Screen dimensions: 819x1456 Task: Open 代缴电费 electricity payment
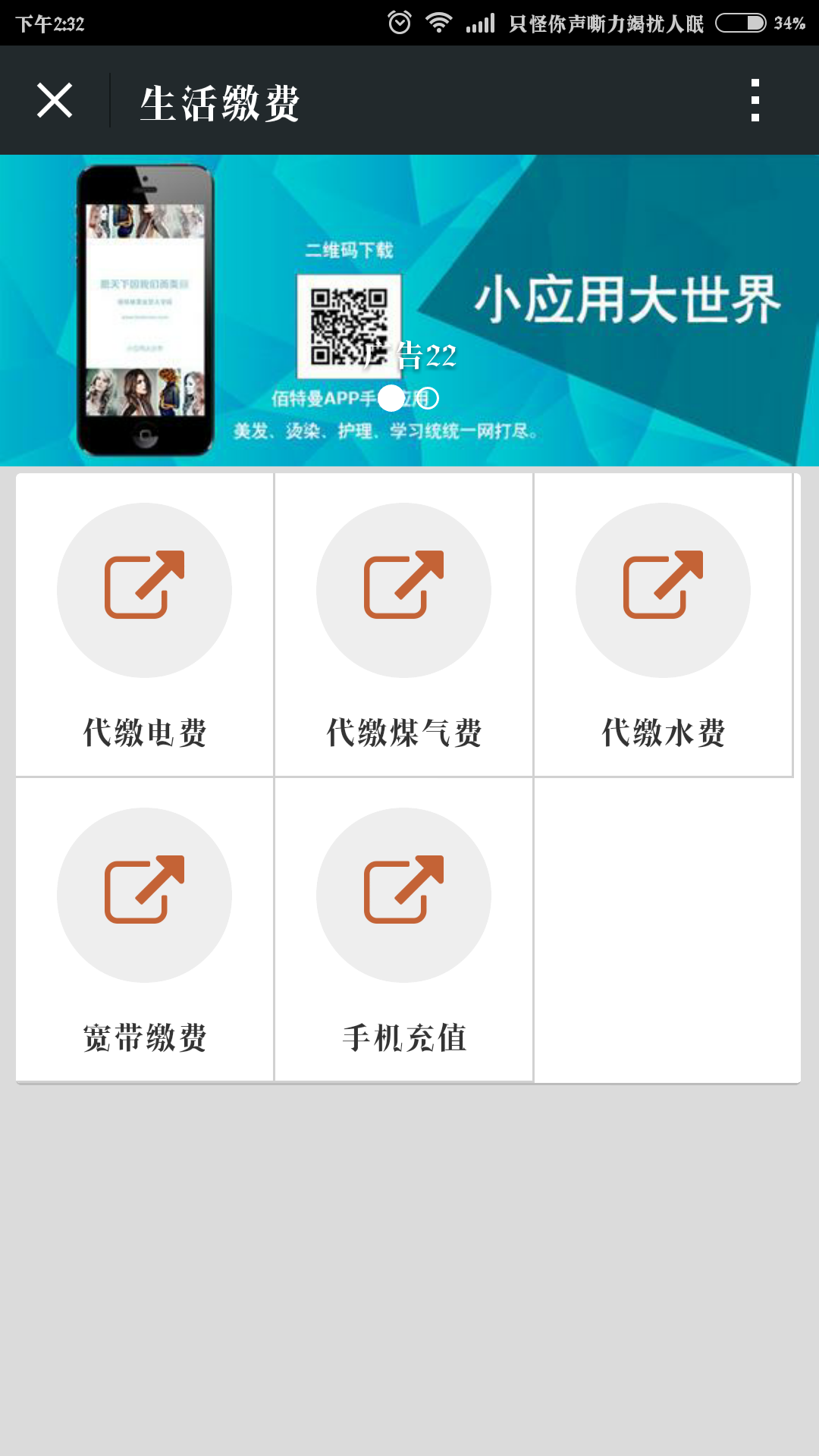[x=144, y=624]
